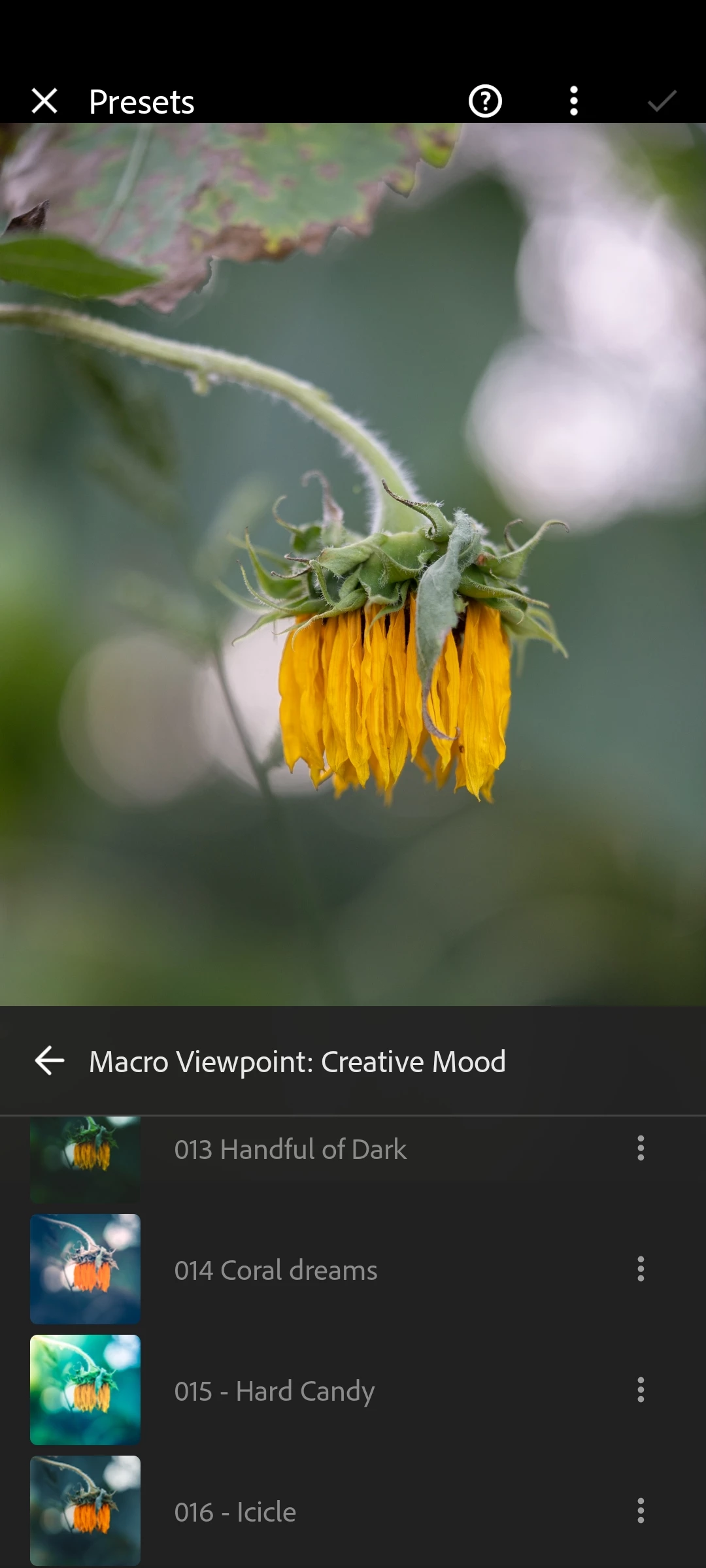The width and height of the screenshot is (706, 1568).
Task: Open the help question mark icon
Action: pos(485,101)
